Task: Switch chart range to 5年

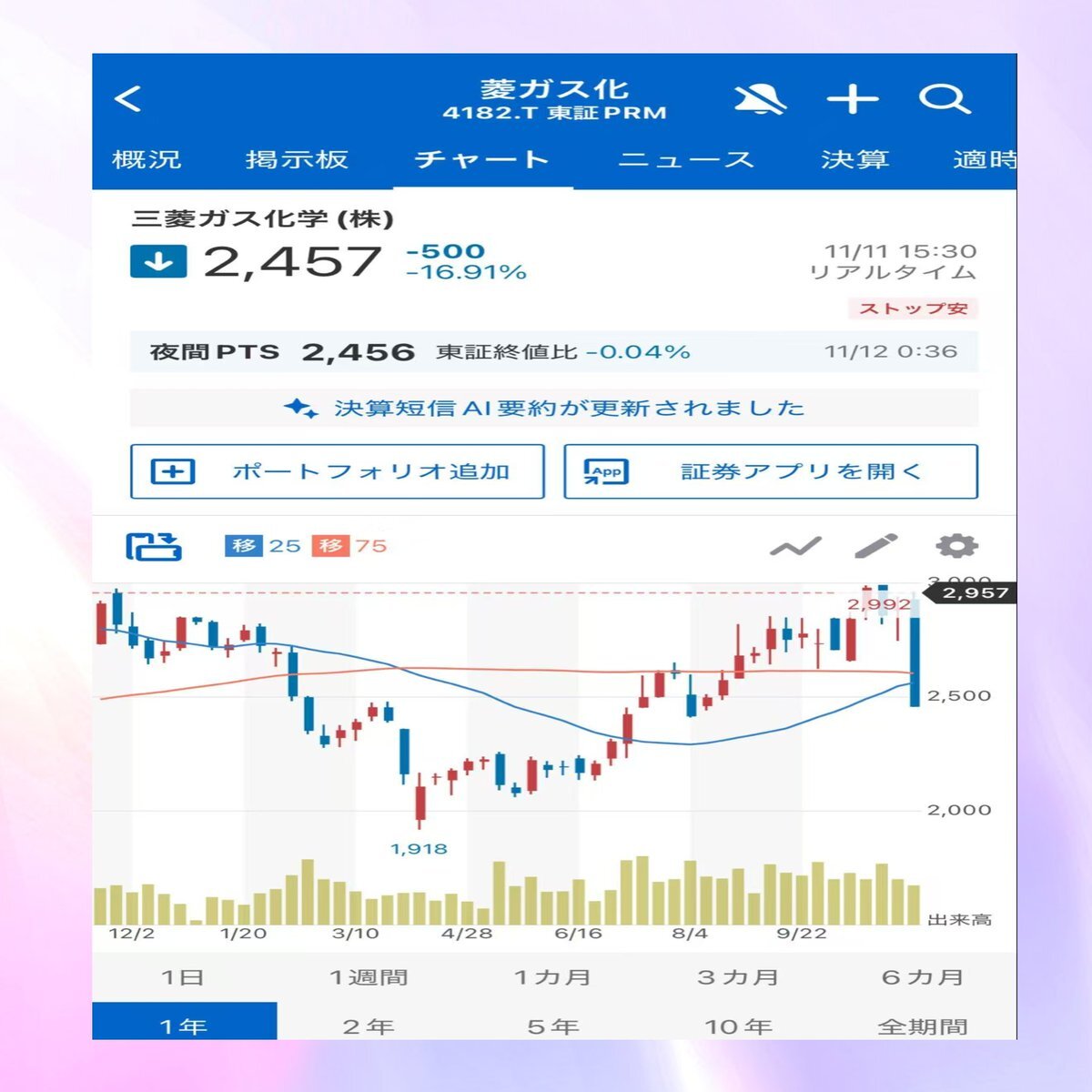Action: click(553, 1026)
